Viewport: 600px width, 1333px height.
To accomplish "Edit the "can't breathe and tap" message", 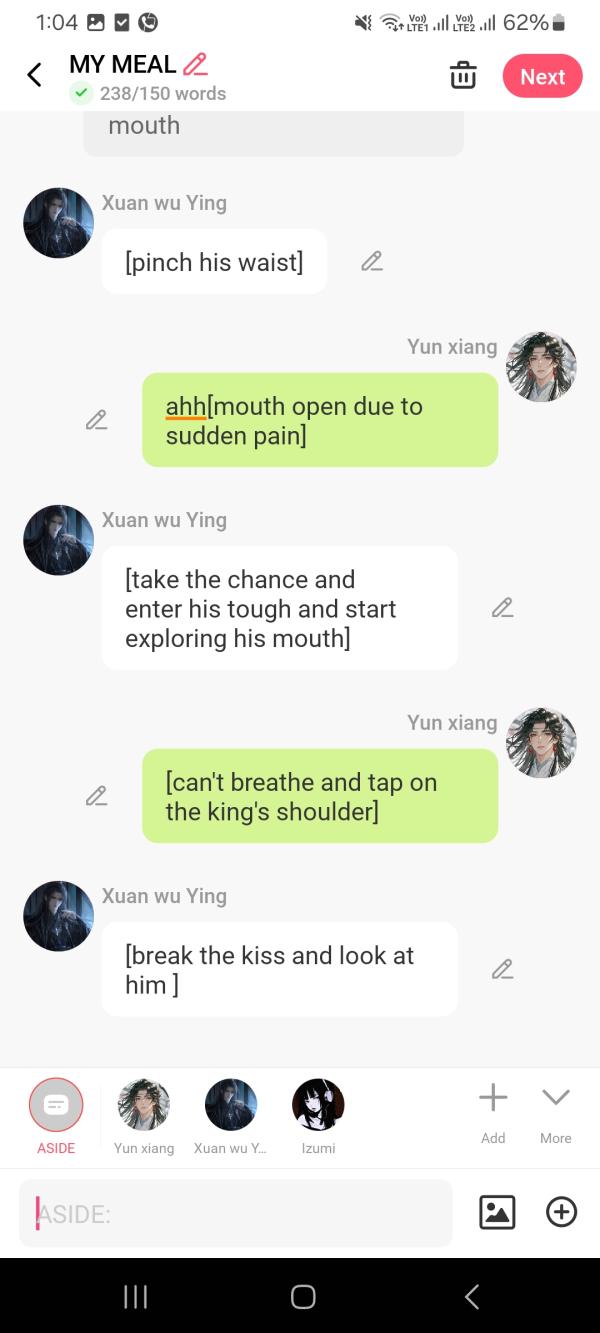I will pyautogui.click(x=96, y=796).
